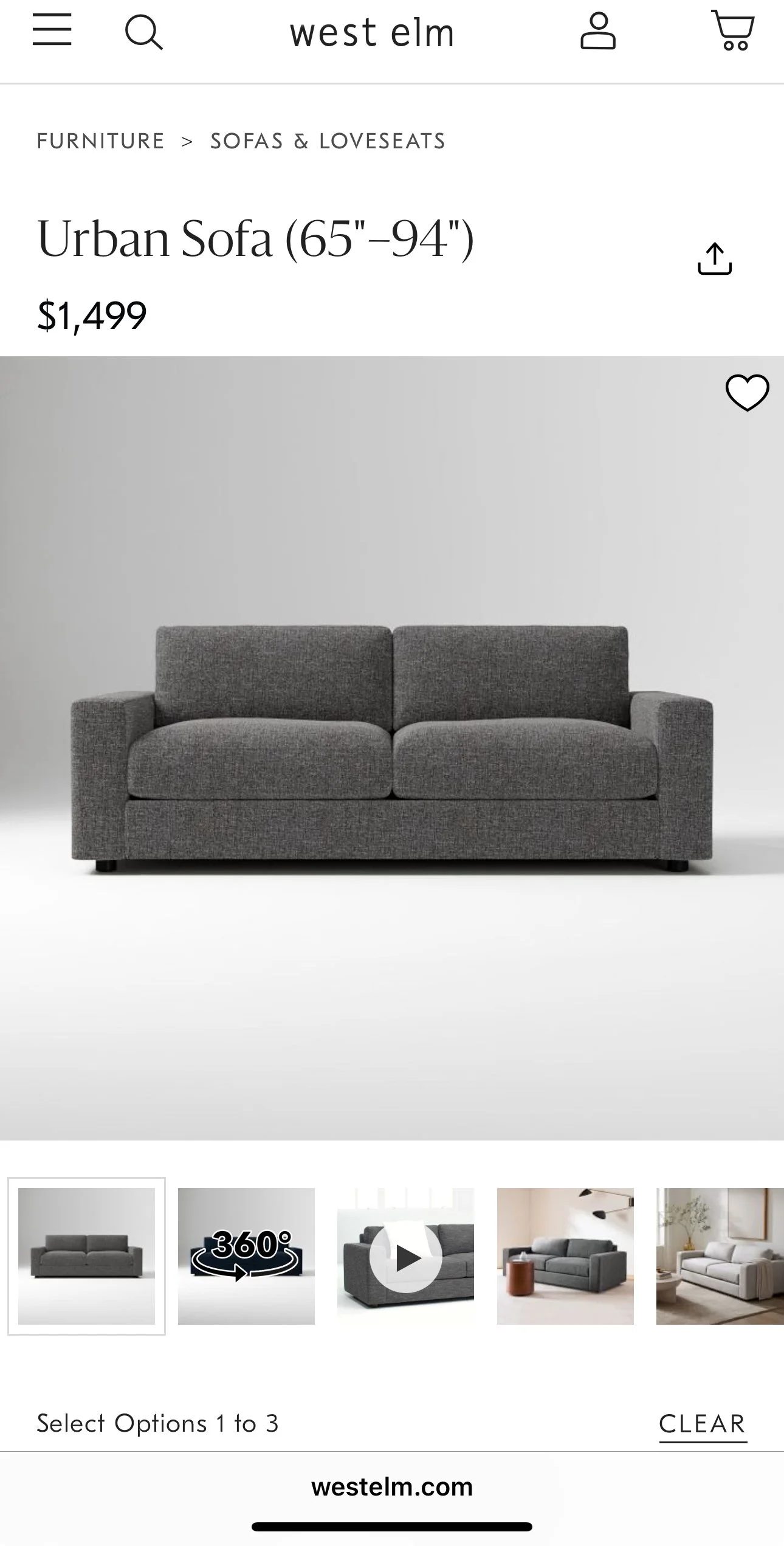784x1546 pixels.
Task: Open the 360° view thumbnail
Action: point(246,1256)
